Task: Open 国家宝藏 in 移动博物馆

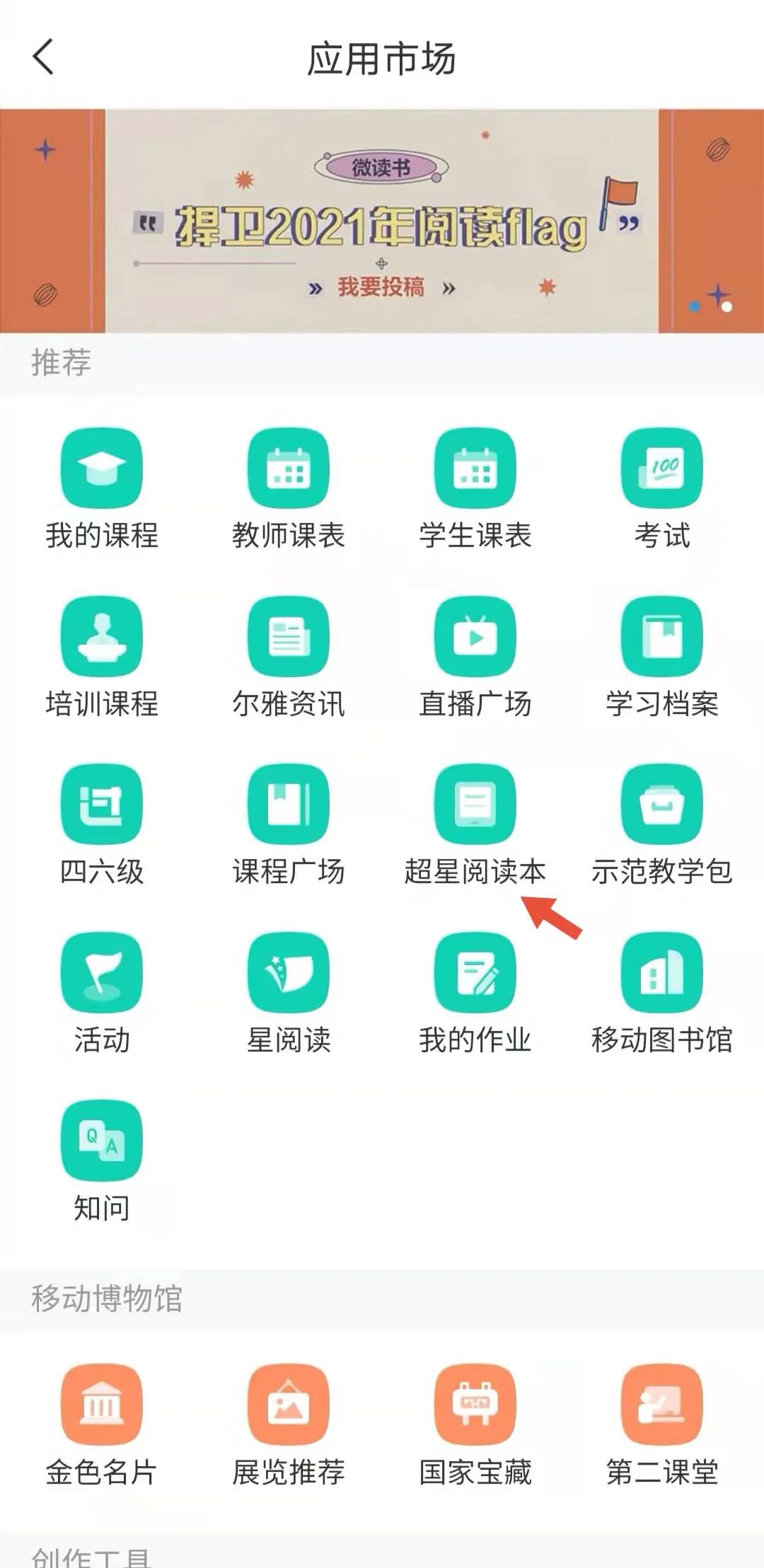Action: 475,1405
